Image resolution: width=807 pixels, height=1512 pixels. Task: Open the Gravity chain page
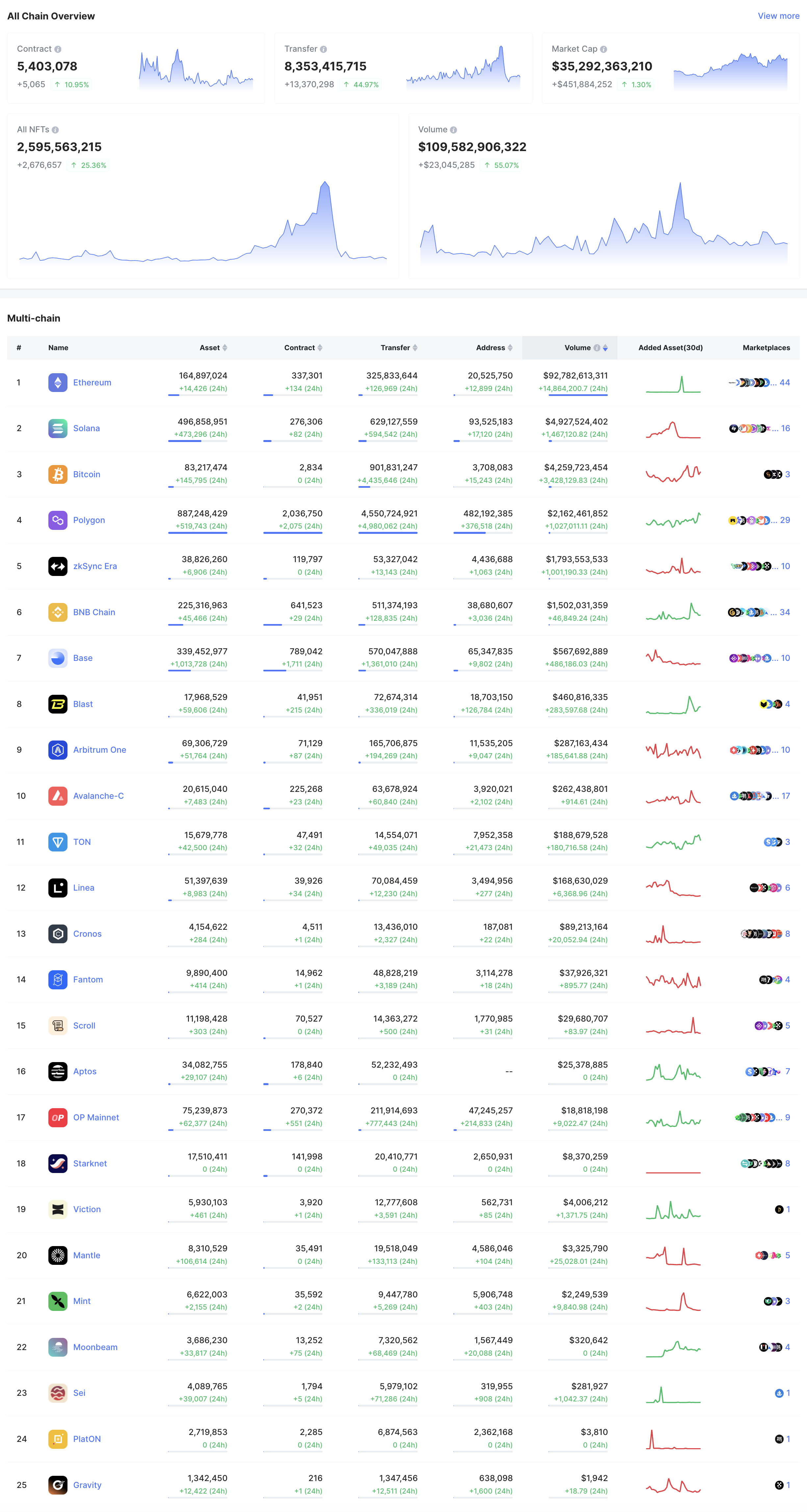coord(87,1485)
